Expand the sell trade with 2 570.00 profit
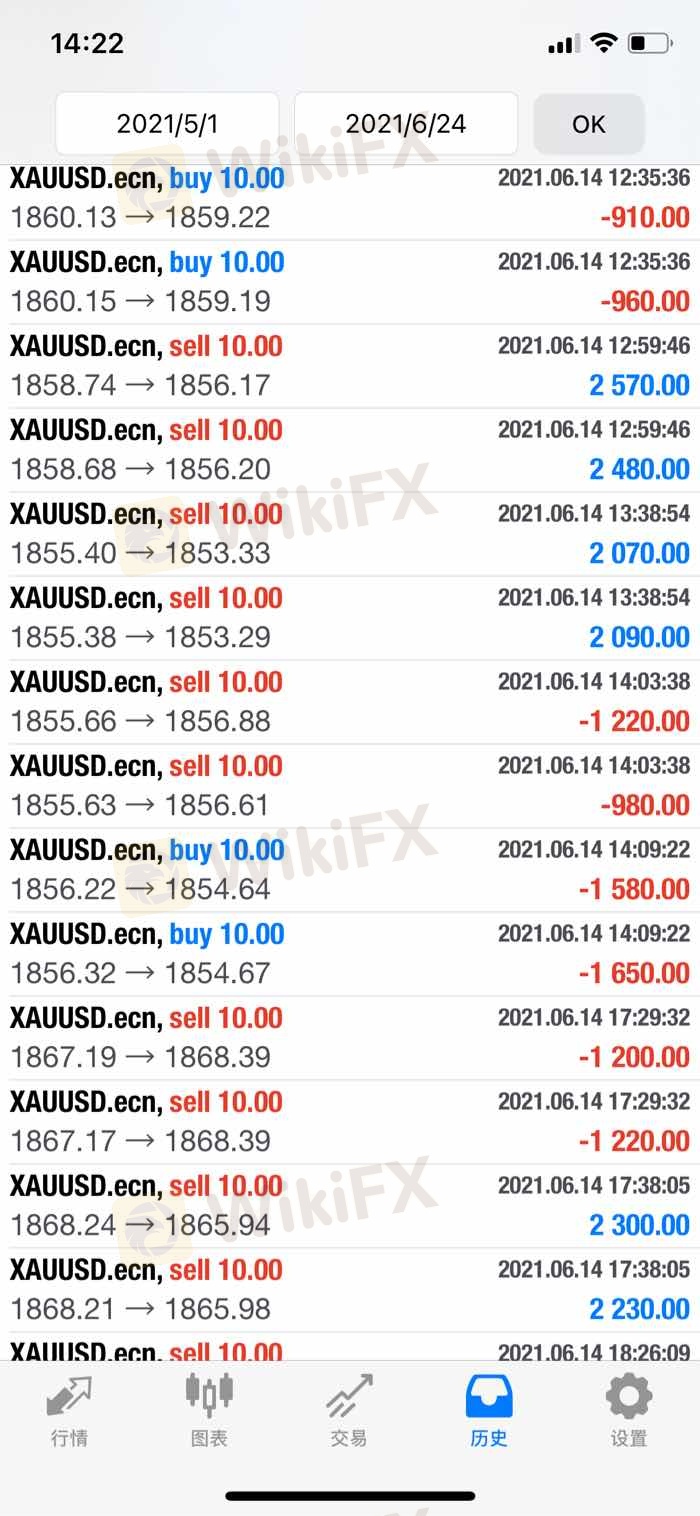700x1516 pixels. (x=350, y=366)
